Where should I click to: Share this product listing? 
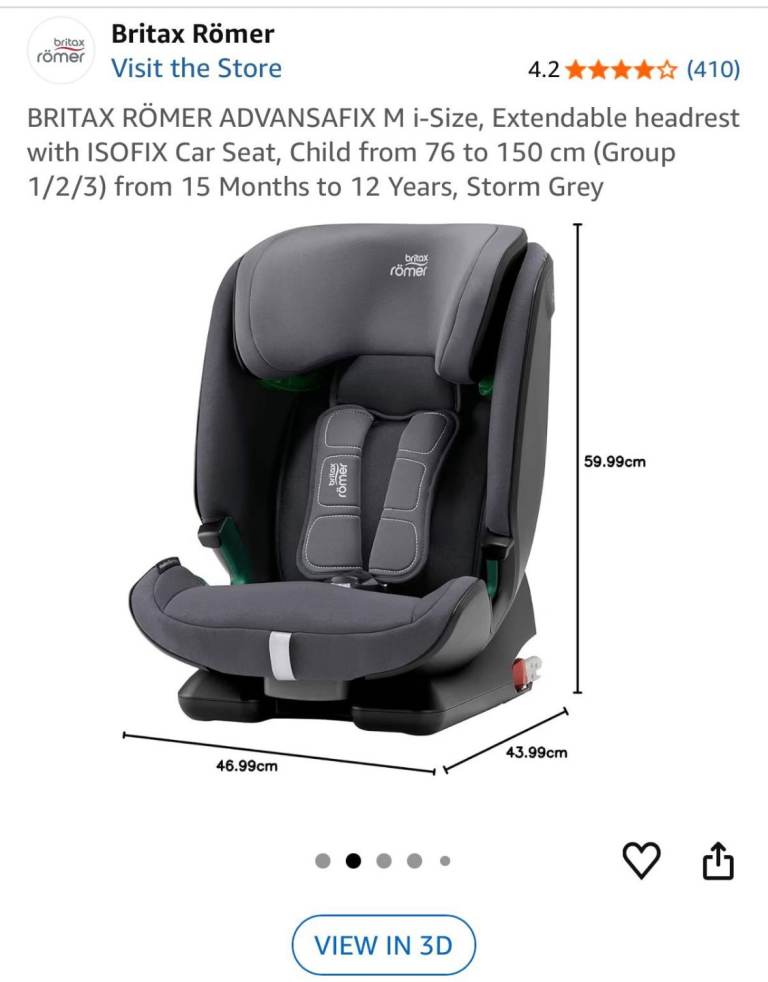pos(718,861)
